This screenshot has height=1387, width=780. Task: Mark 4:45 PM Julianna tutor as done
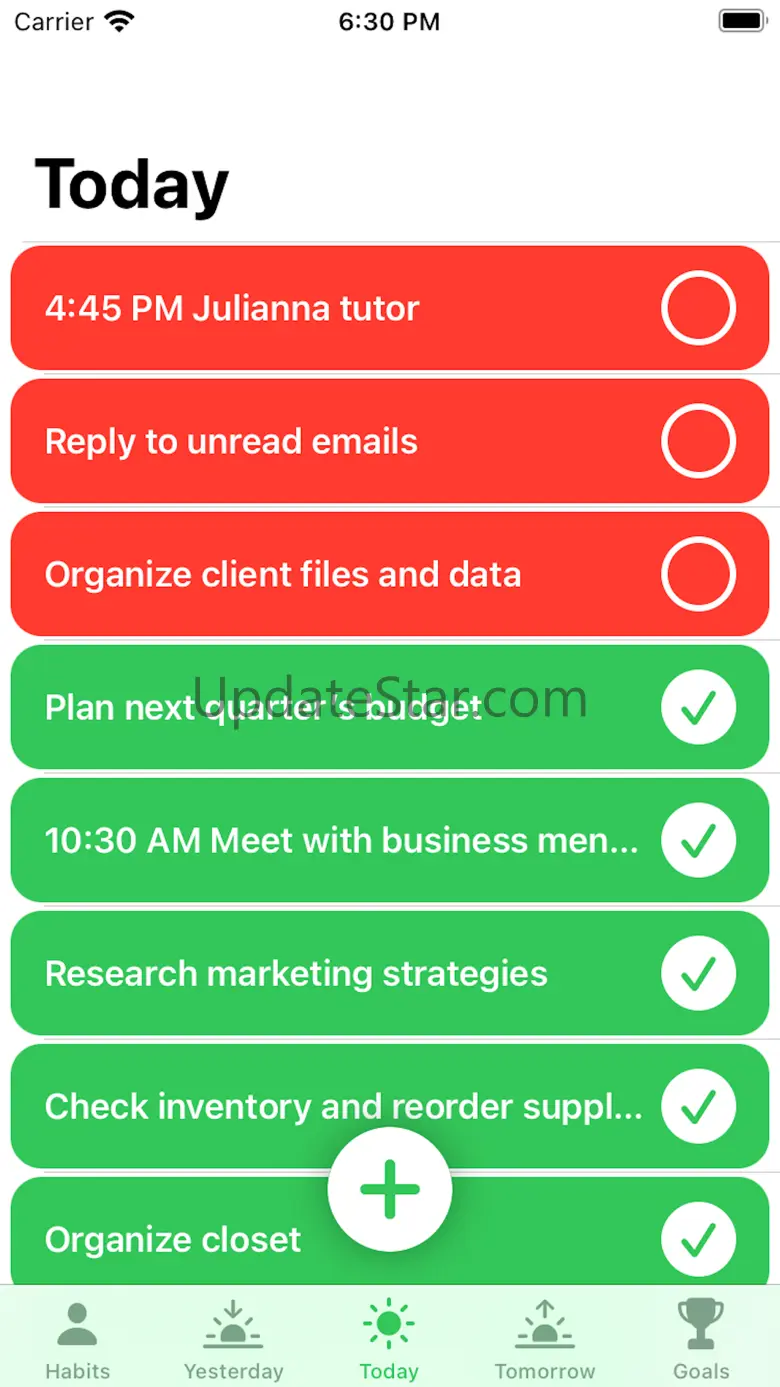[698, 308]
